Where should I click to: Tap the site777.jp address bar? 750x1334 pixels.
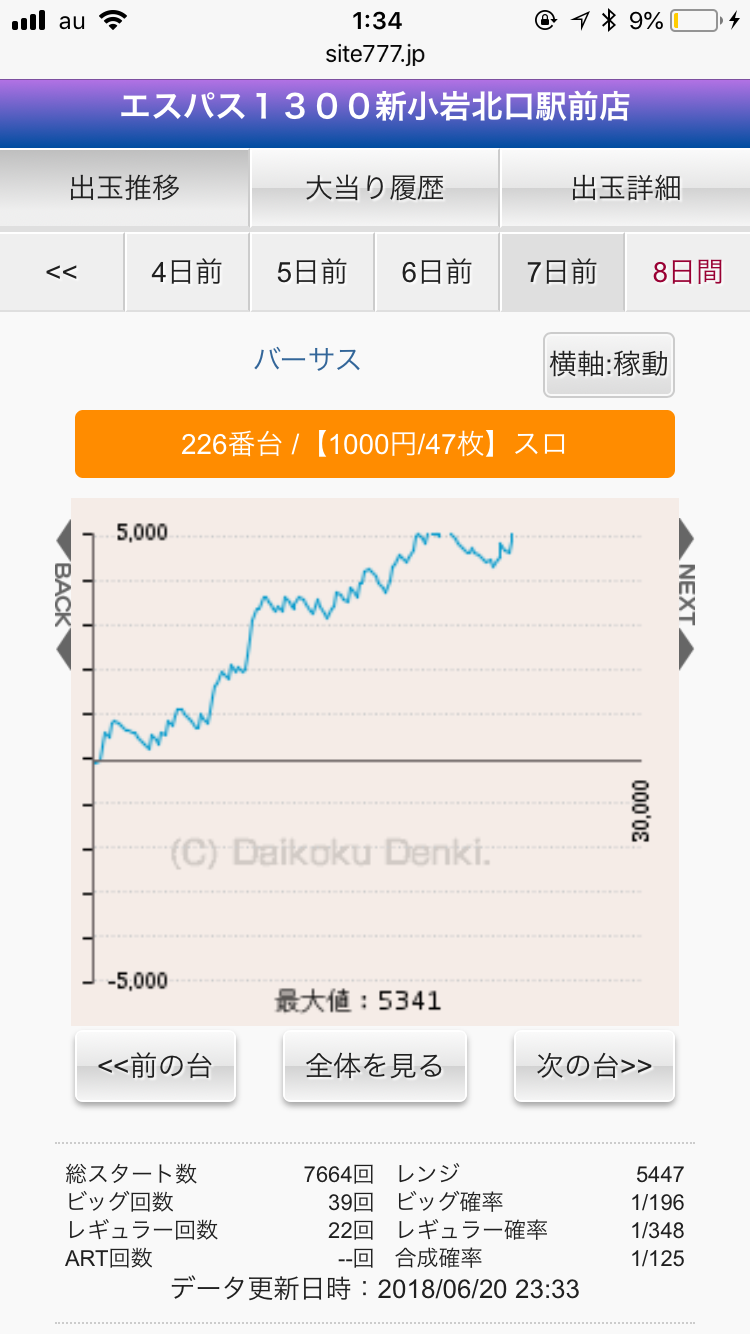pyautogui.click(x=375, y=54)
